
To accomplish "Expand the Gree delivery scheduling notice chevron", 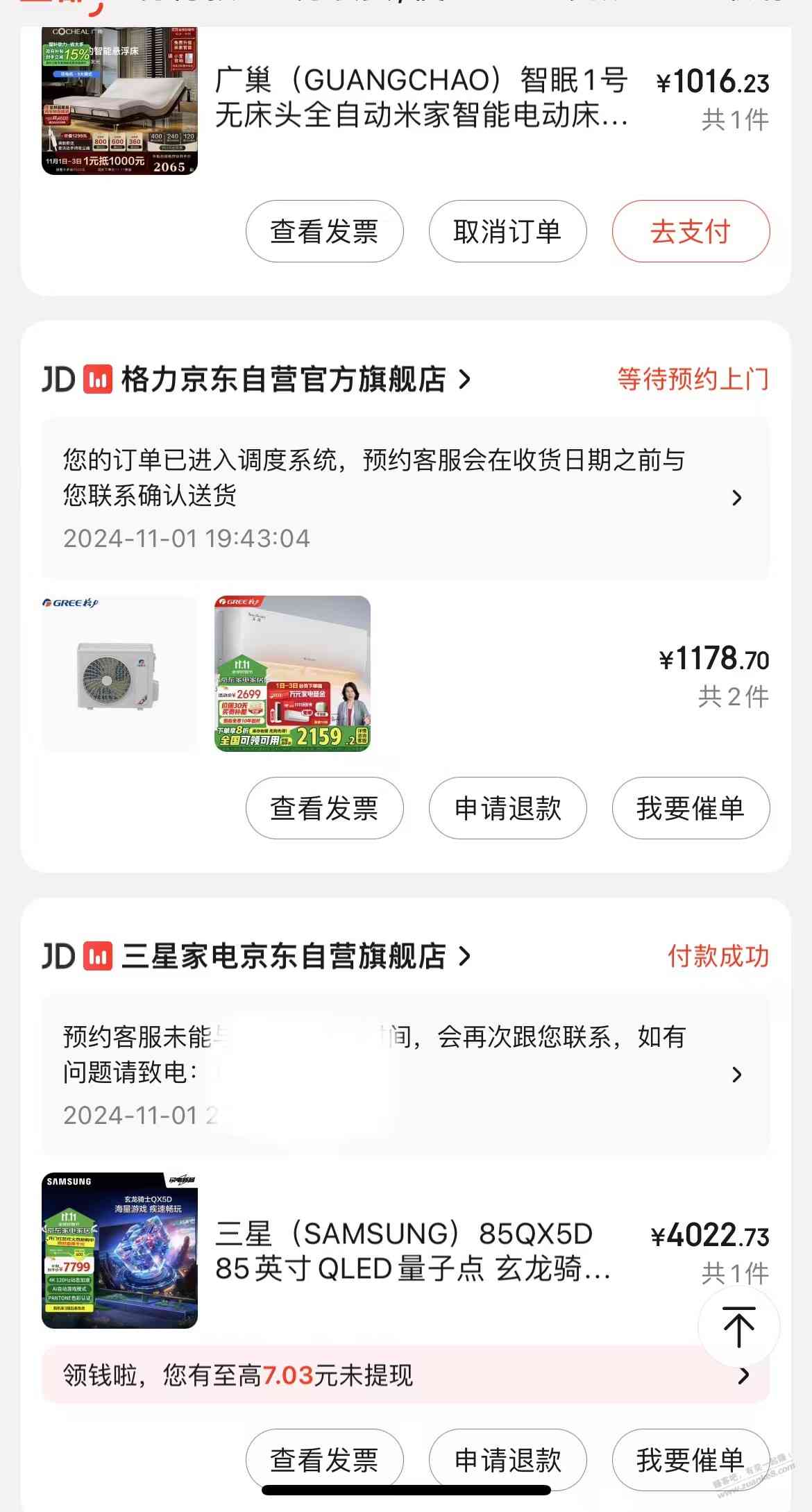I will (738, 497).
